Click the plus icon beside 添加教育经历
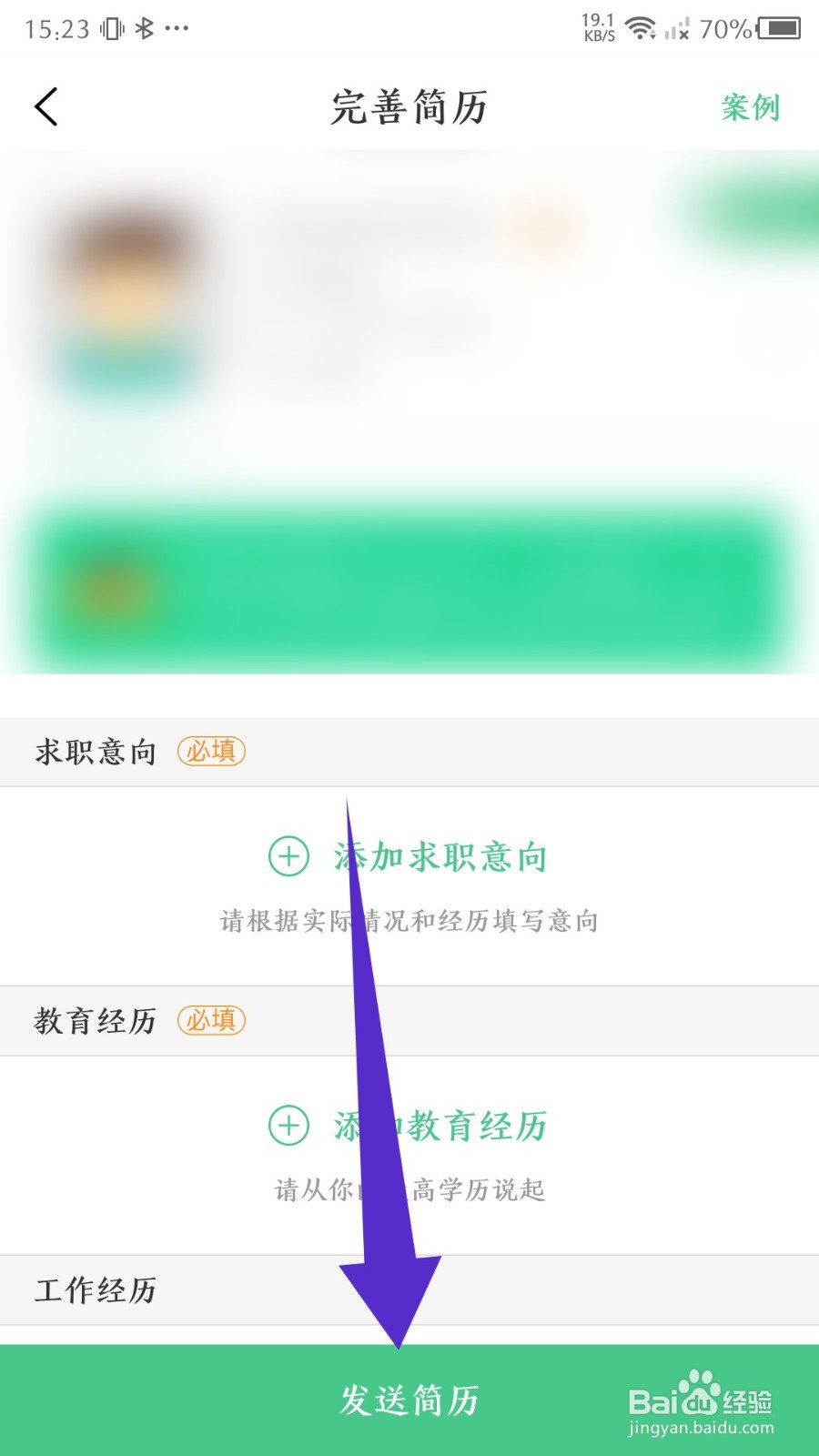The image size is (819, 1456). point(288,1127)
